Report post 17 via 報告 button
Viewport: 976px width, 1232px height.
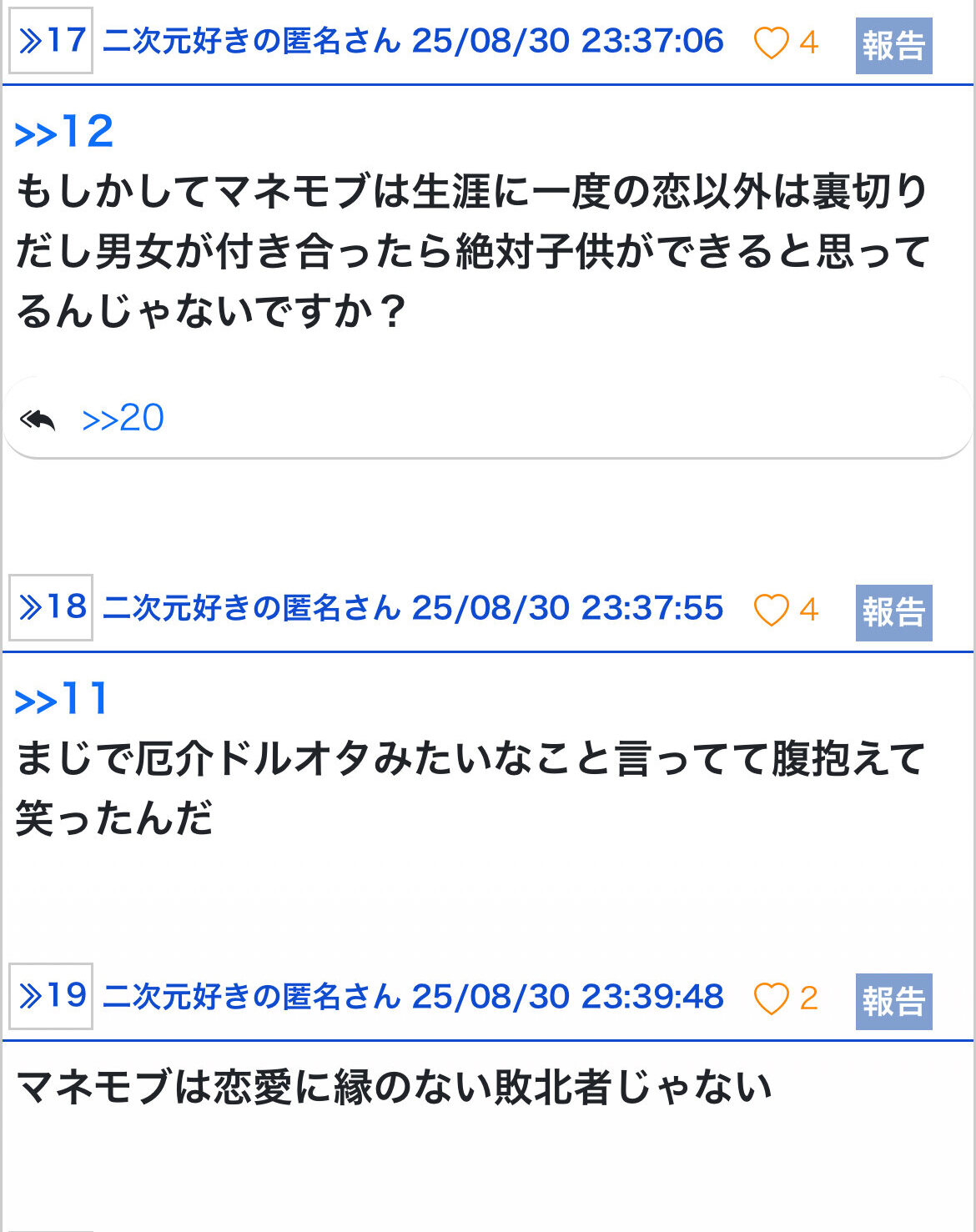pos(893,46)
